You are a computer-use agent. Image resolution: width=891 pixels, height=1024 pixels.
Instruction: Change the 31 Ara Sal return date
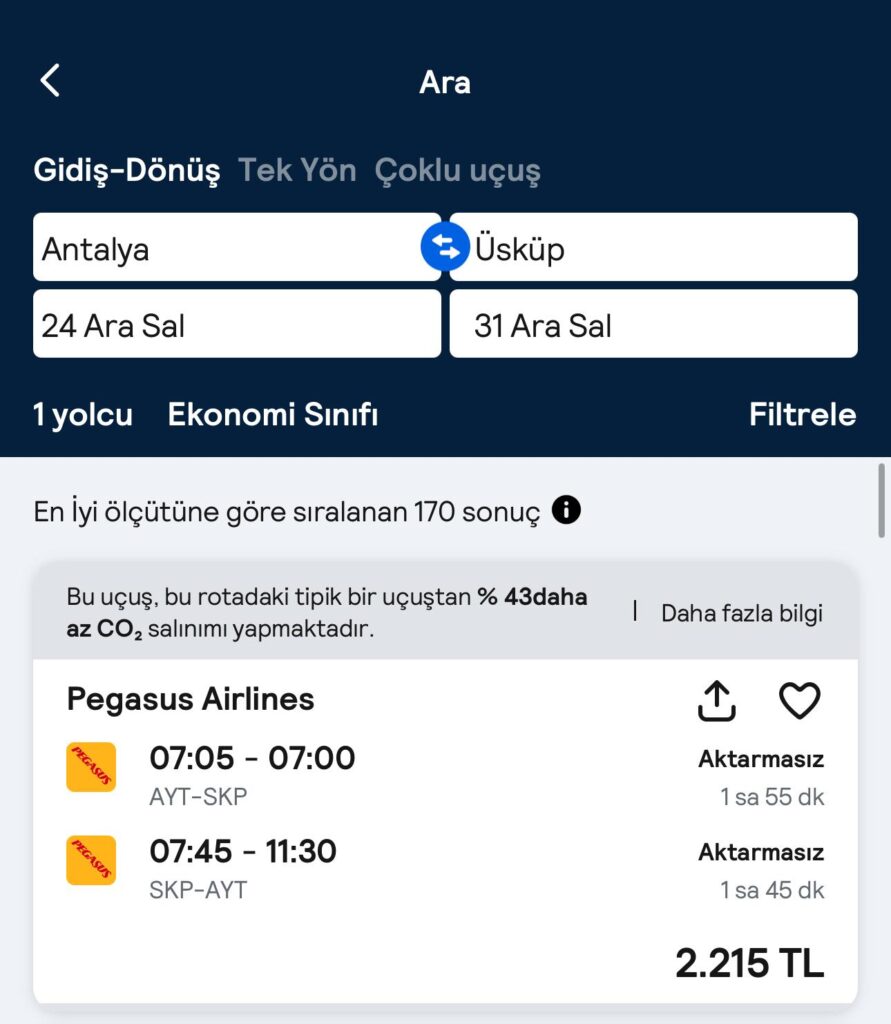pos(653,324)
